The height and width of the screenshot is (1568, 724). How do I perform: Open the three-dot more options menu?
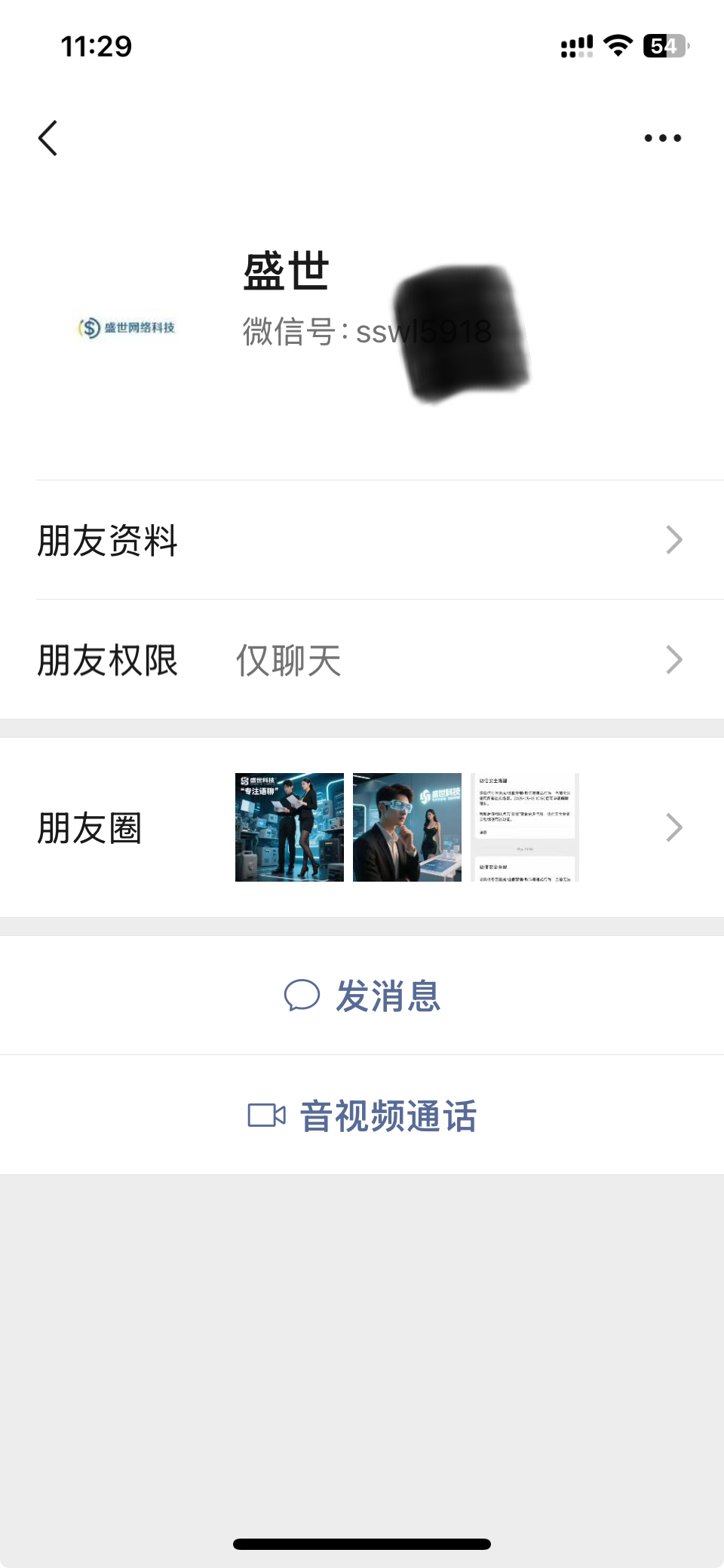coord(663,138)
